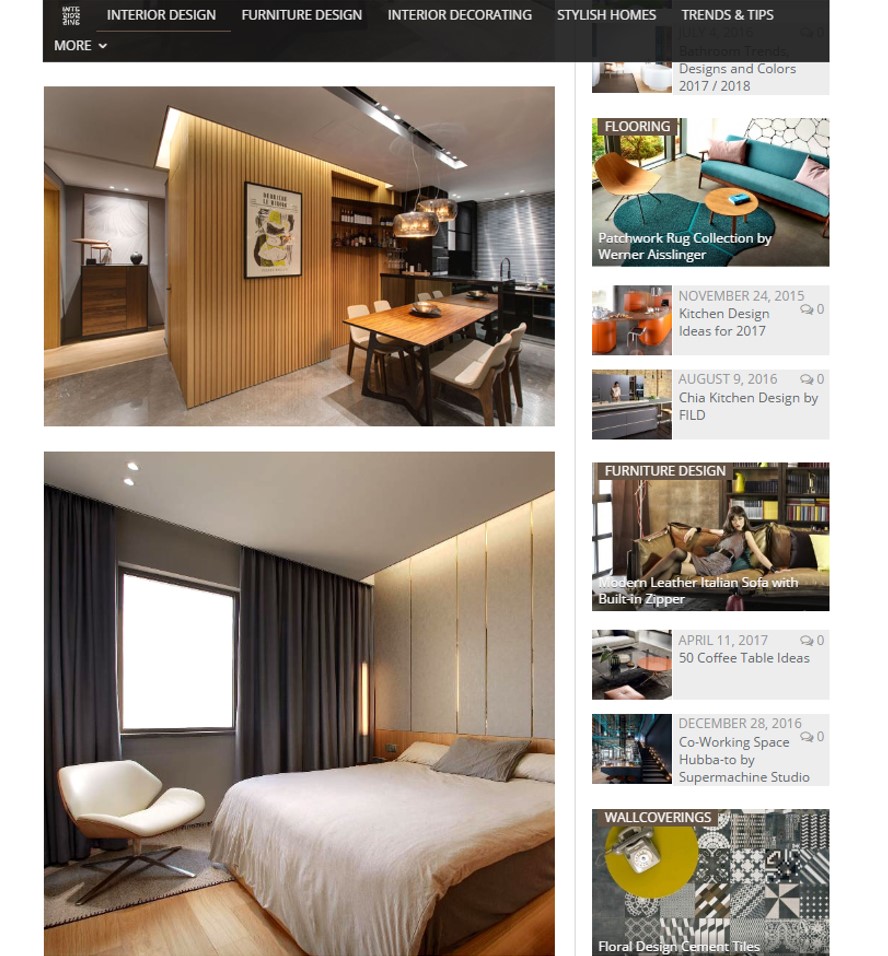Open Interior Decorating section
The width and height of the screenshot is (888, 956).
coord(459,15)
